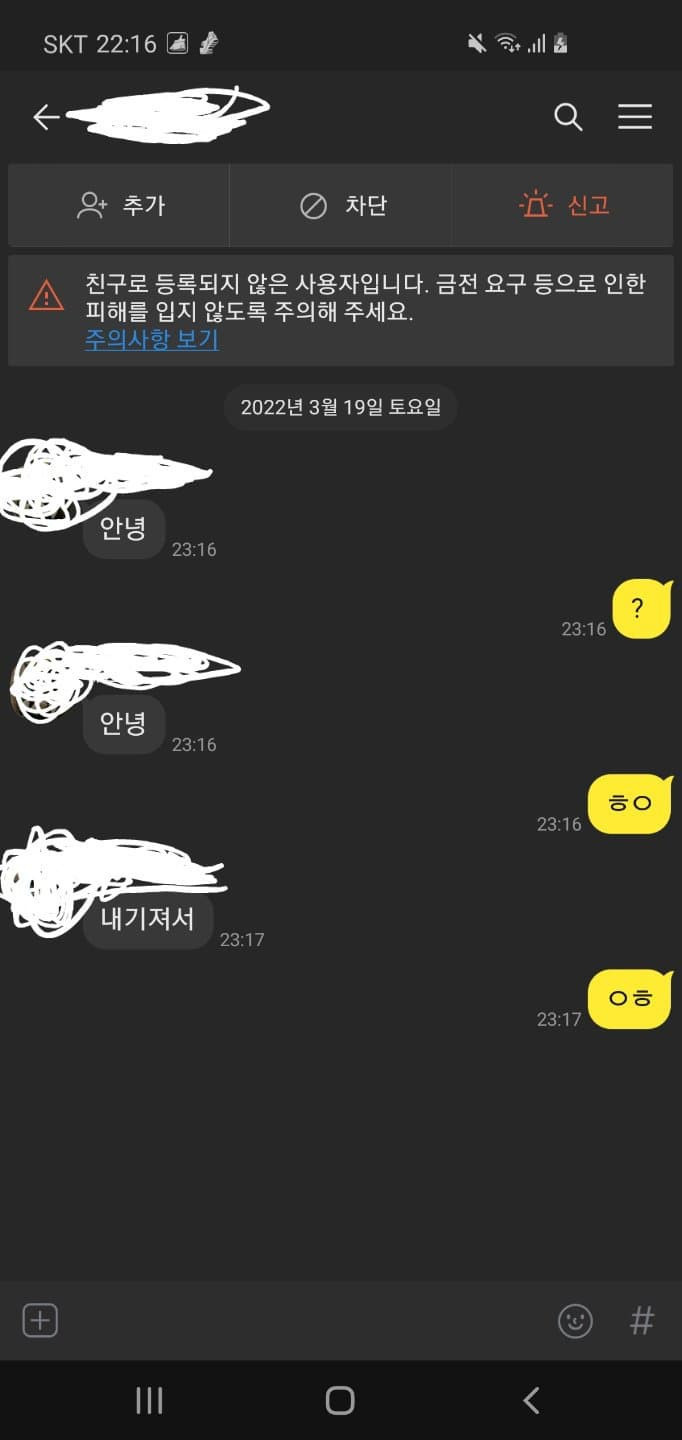Open the 주의사항 보기 link

click(152, 340)
